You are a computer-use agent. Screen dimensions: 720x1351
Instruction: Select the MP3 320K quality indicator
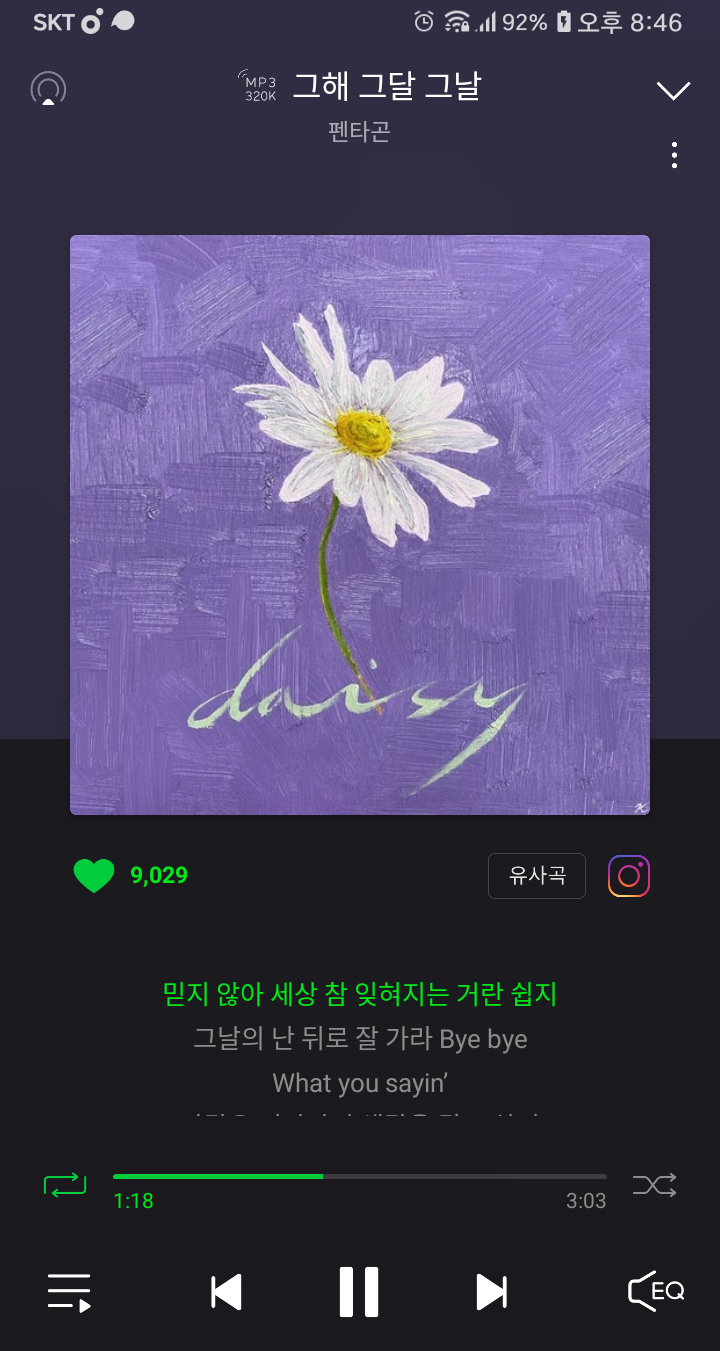(x=258, y=88)
